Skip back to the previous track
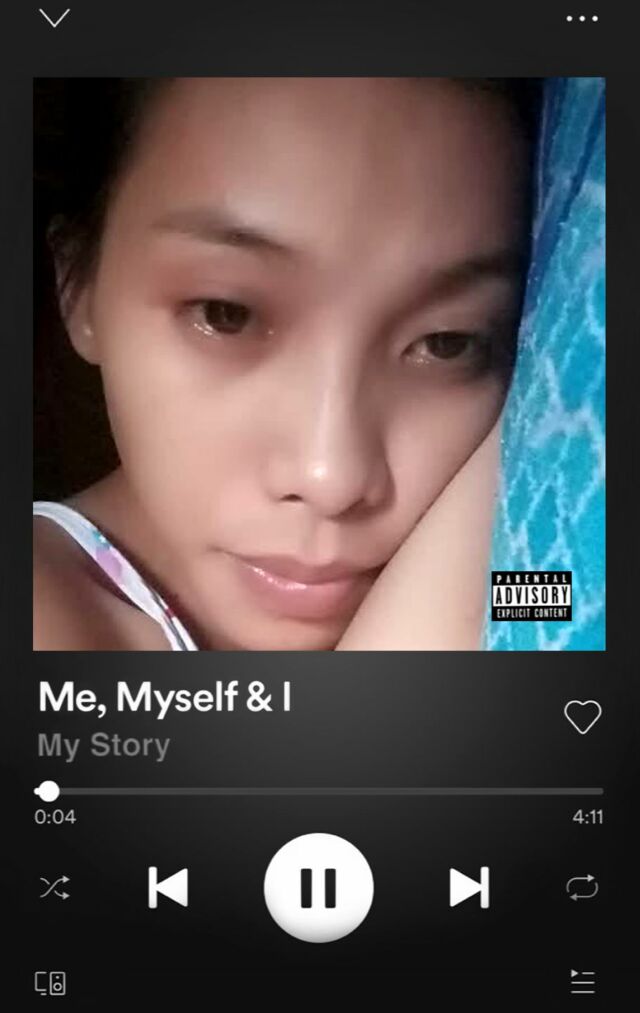 click(x=168, y=887)
